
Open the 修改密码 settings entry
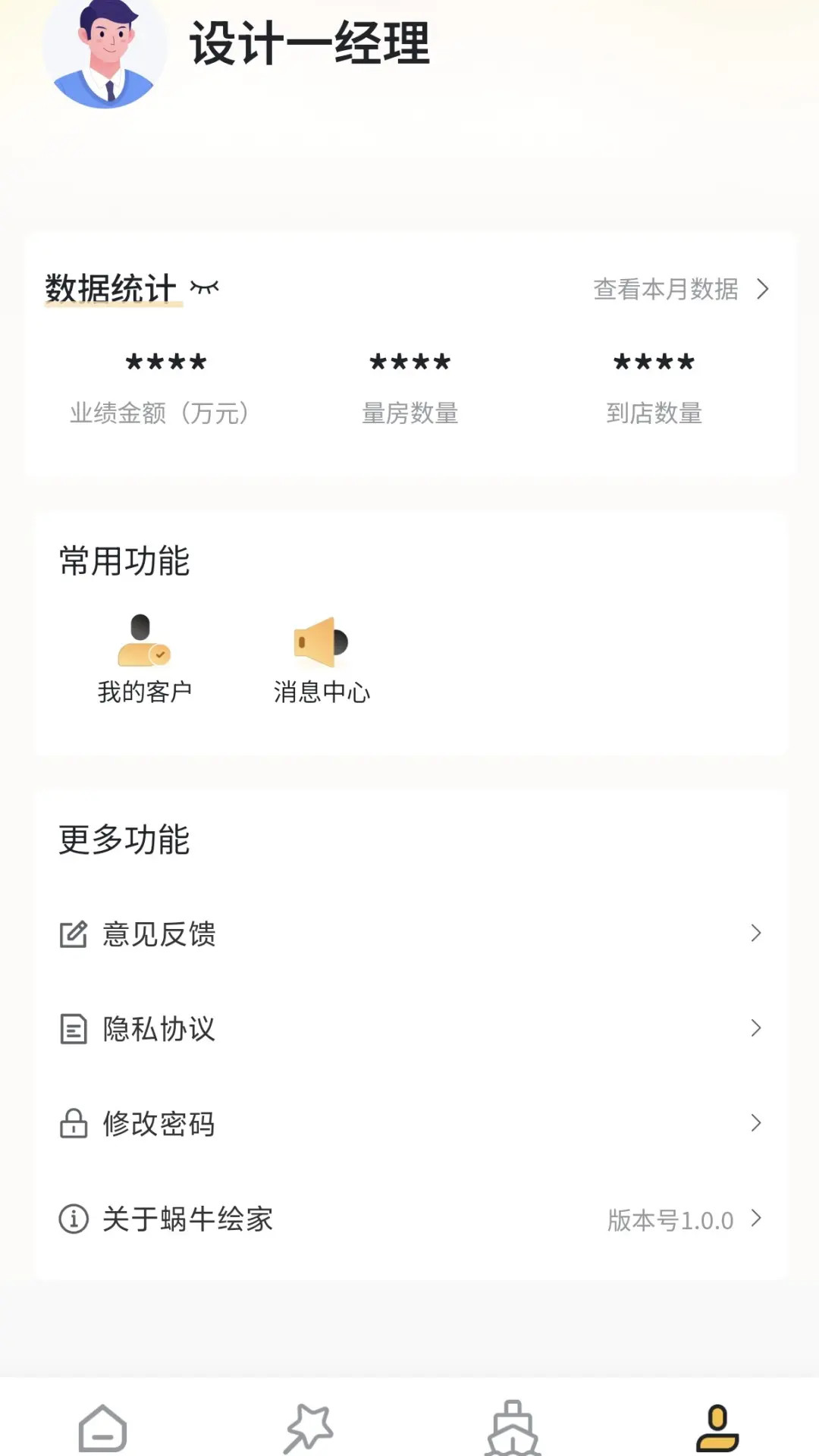point(158,1125)
